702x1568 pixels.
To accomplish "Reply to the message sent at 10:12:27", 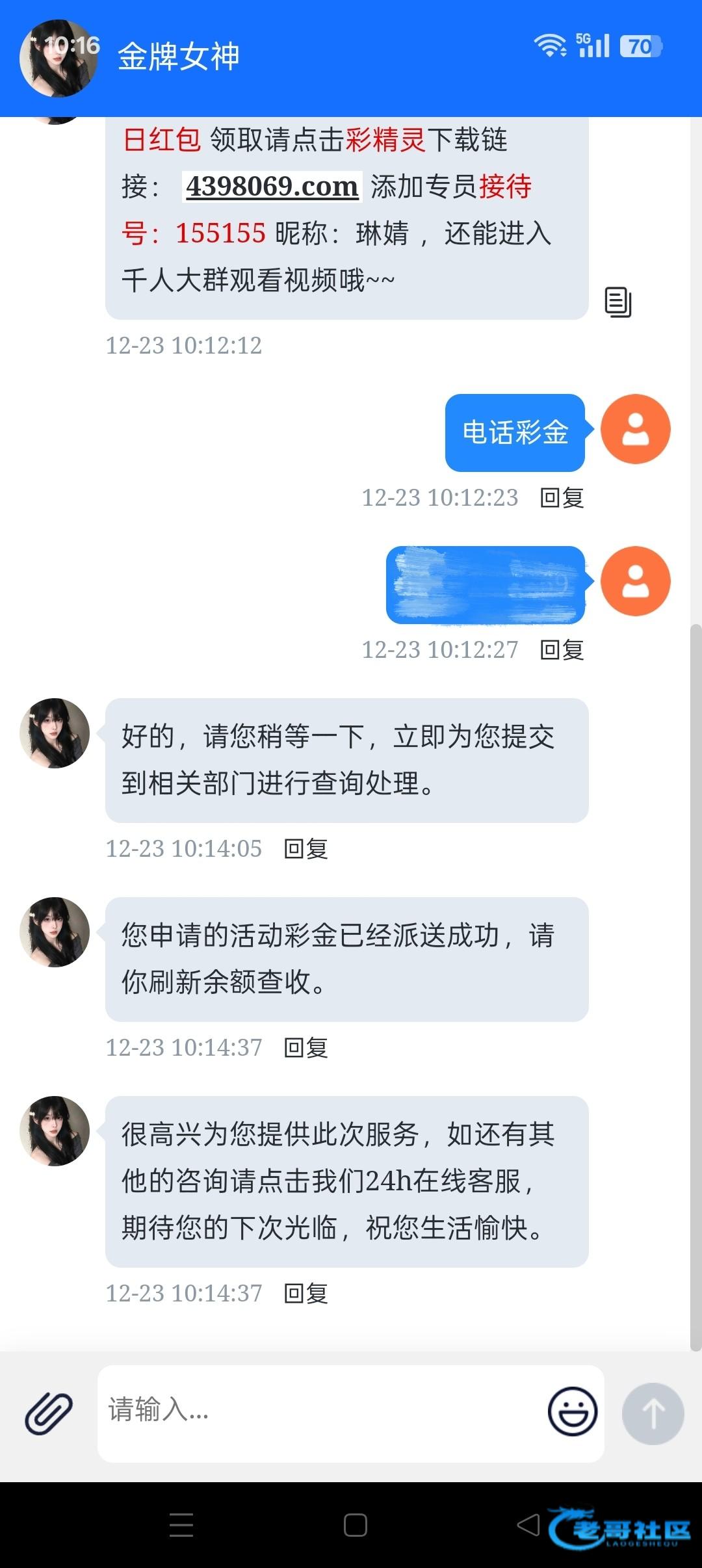I will [x=562, y=650].
